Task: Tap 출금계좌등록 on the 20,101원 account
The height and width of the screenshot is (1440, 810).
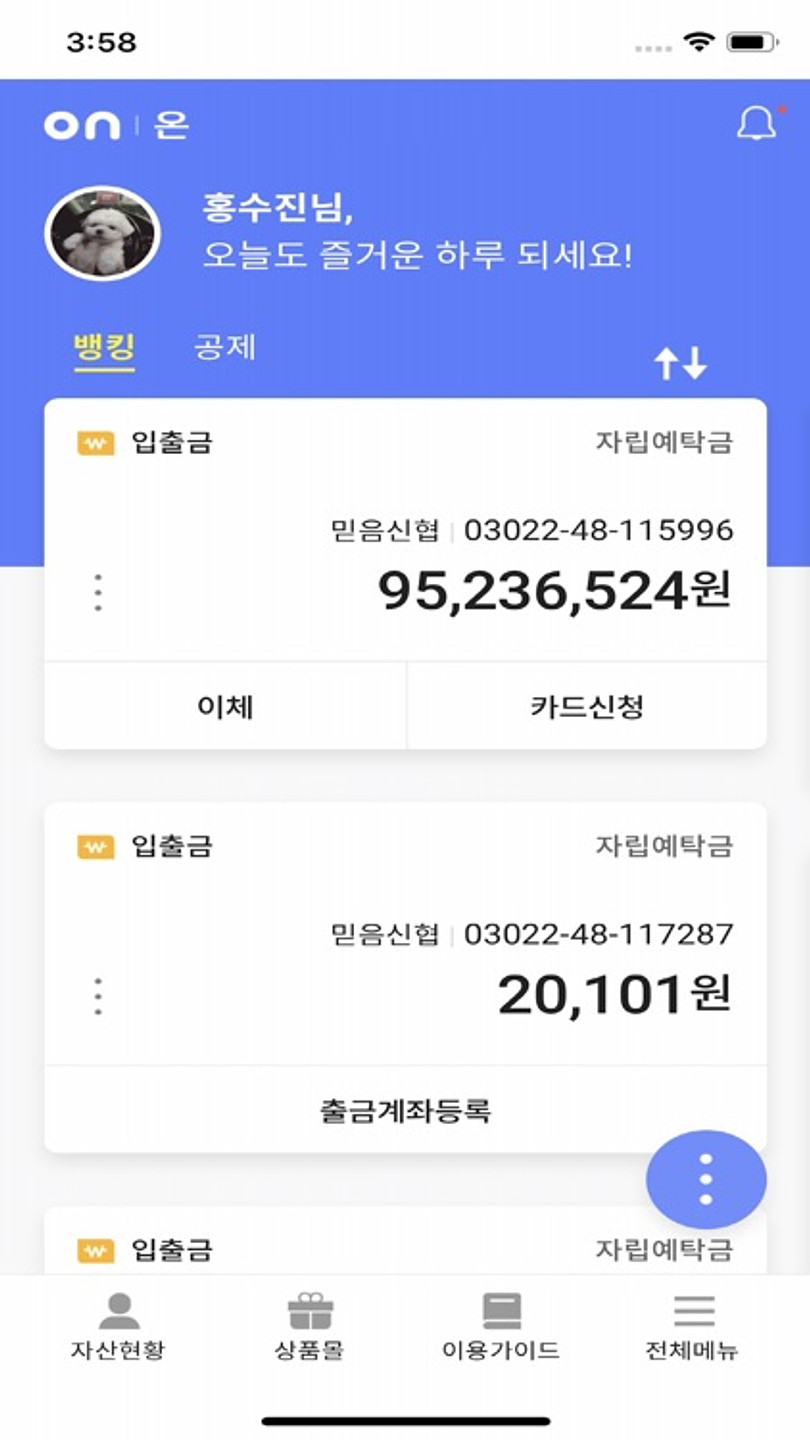Action: [405, 1110]
